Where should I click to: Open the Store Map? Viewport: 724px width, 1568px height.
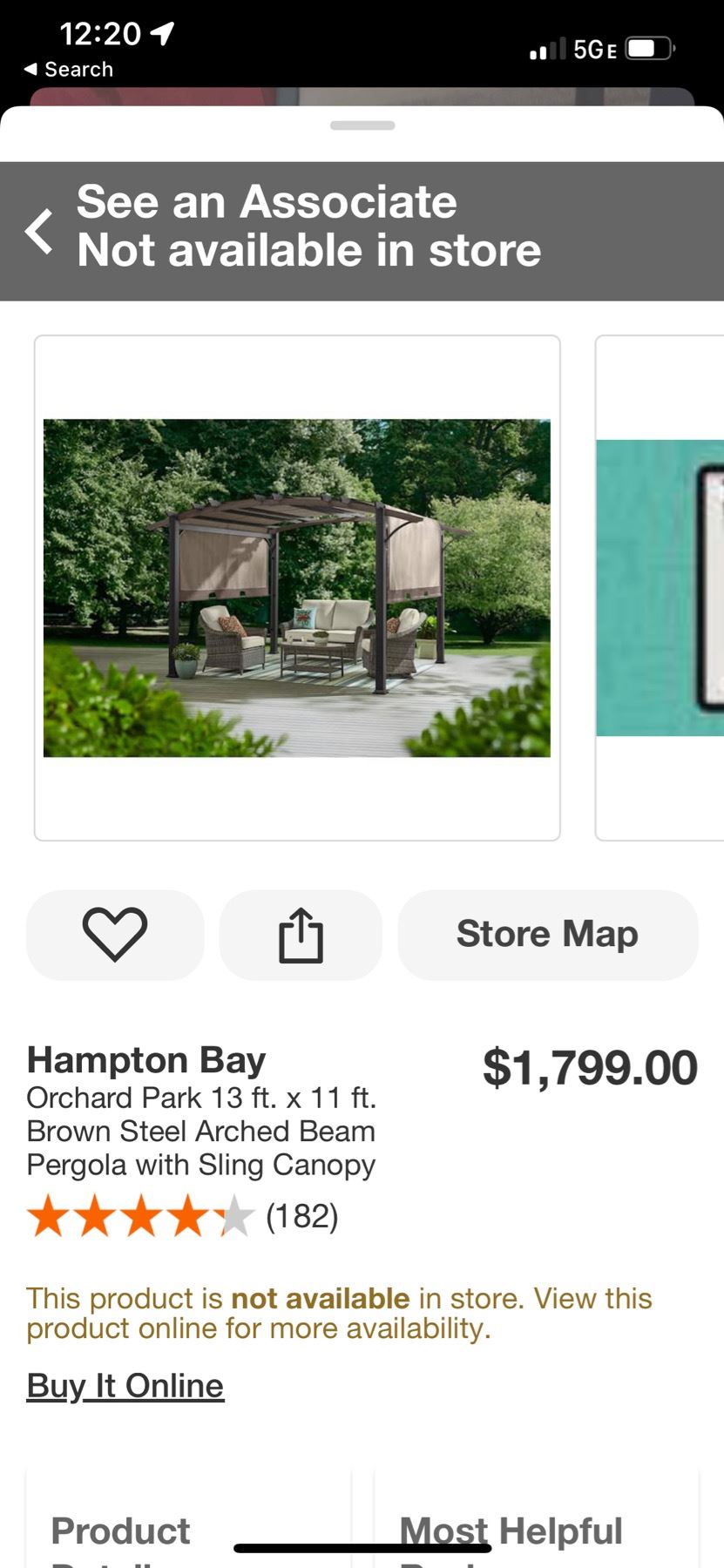[547, 935]
